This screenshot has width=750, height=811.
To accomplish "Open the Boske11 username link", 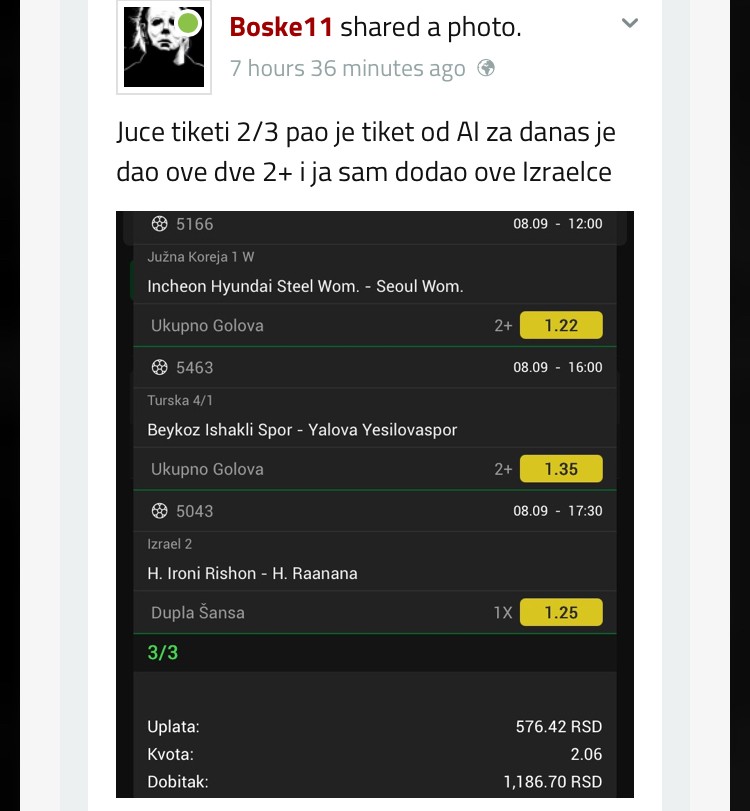I will pos(281,27).
